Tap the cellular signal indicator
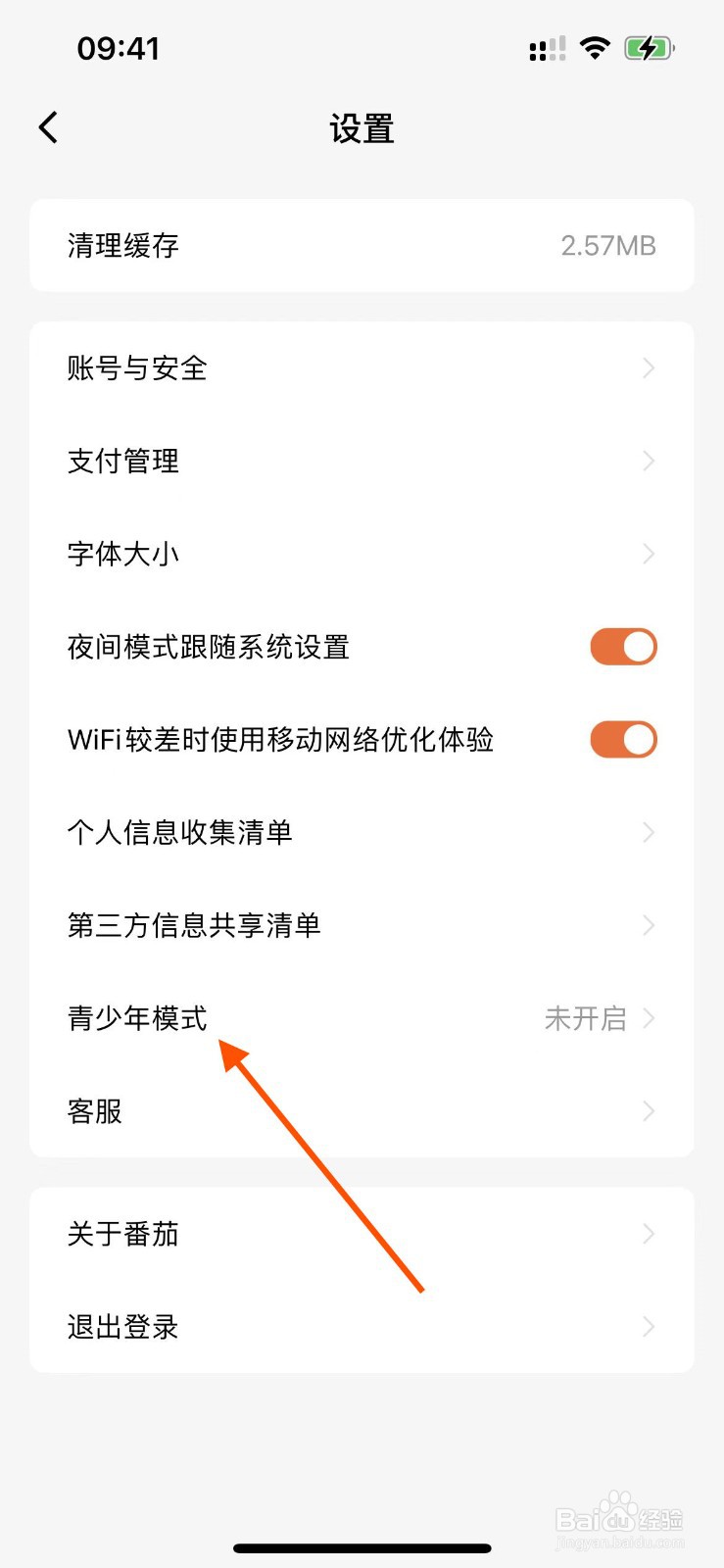 [547, 47]
